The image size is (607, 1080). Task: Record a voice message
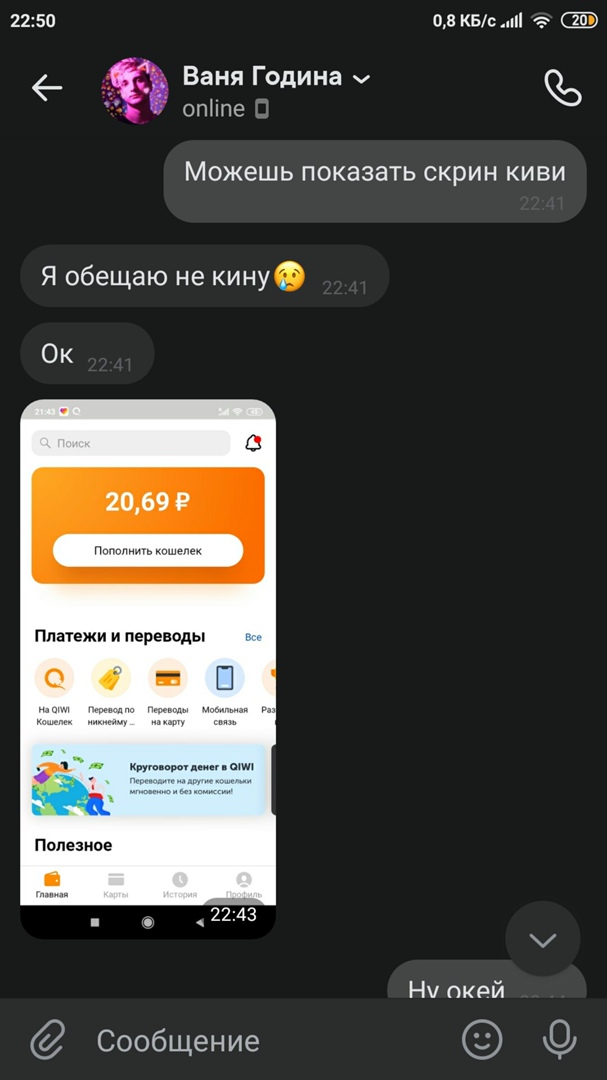point(560,1041)
